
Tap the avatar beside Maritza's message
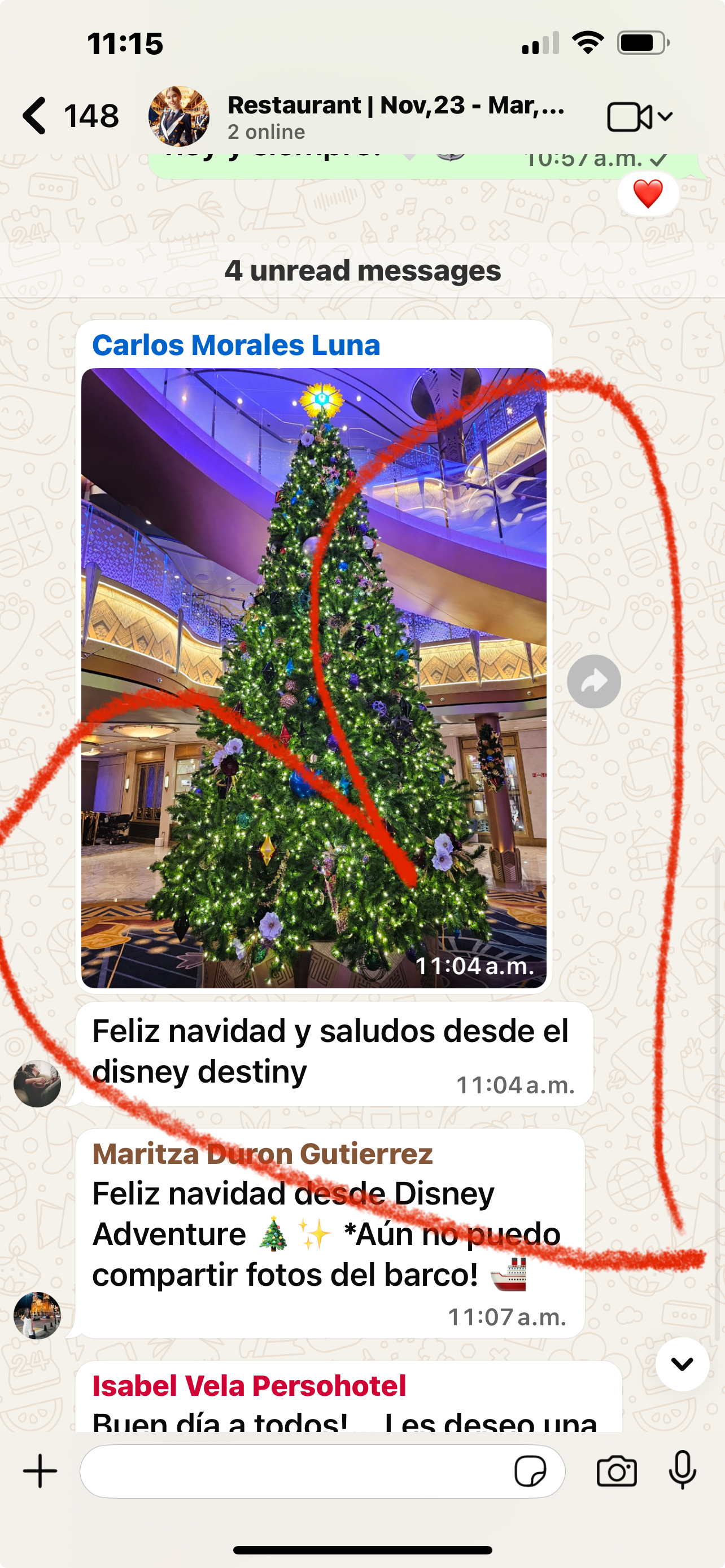click(x=37, y=1315)
